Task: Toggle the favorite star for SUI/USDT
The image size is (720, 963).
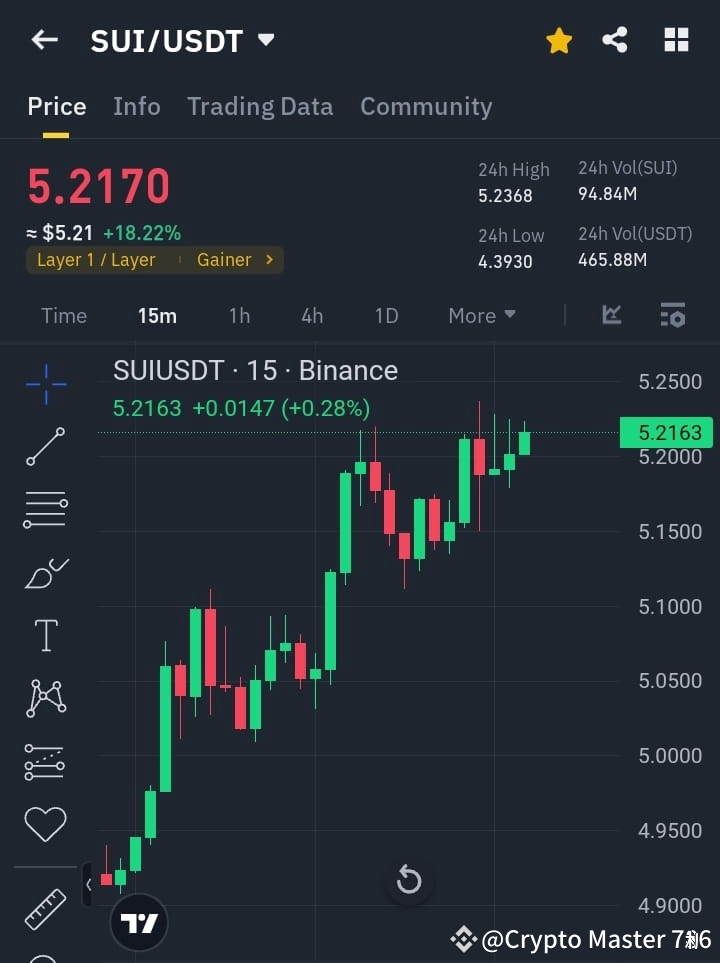Action: pyautogui.click(x=559, y=40)
